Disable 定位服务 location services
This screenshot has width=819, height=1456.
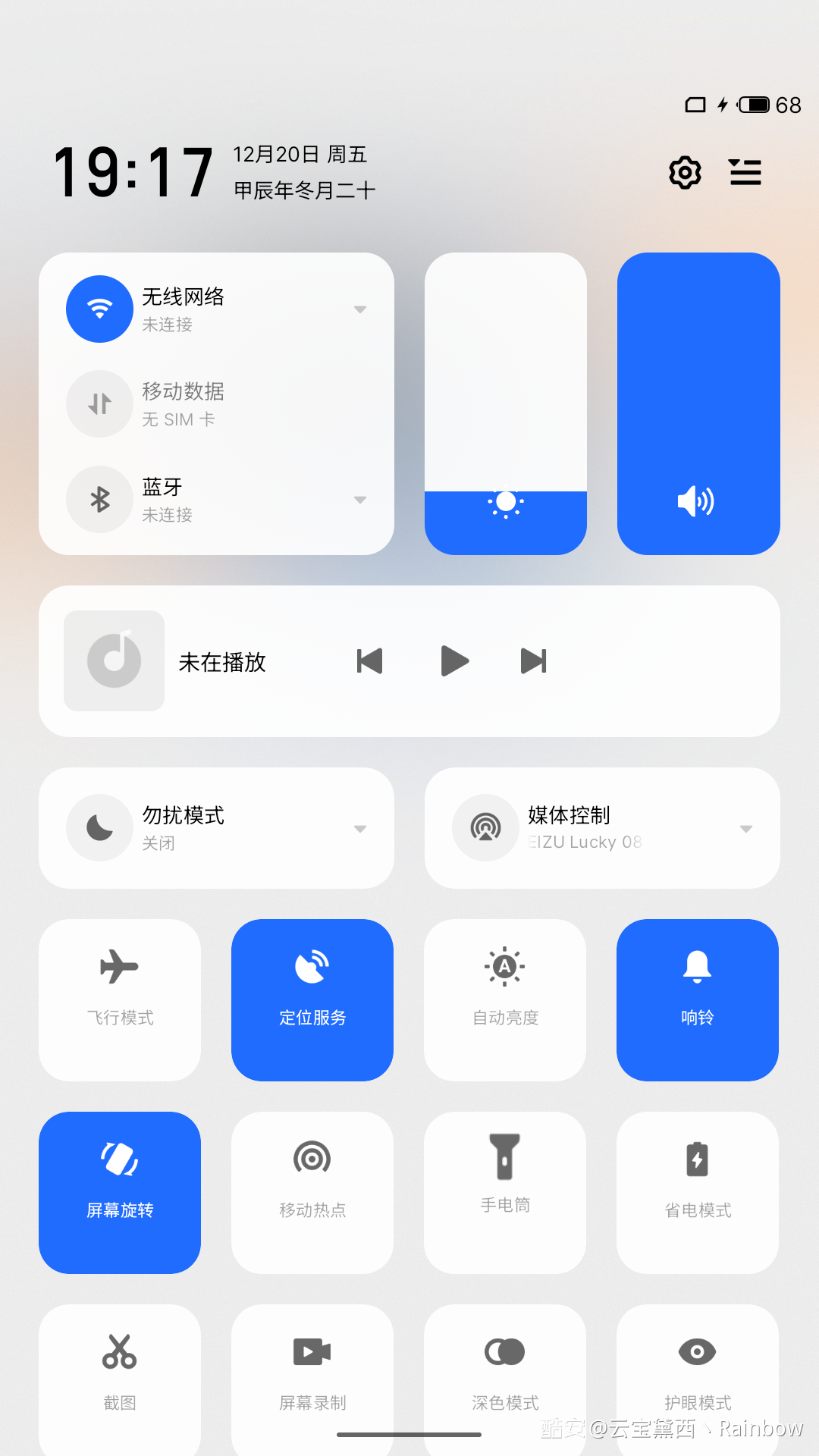[312, 1000]
